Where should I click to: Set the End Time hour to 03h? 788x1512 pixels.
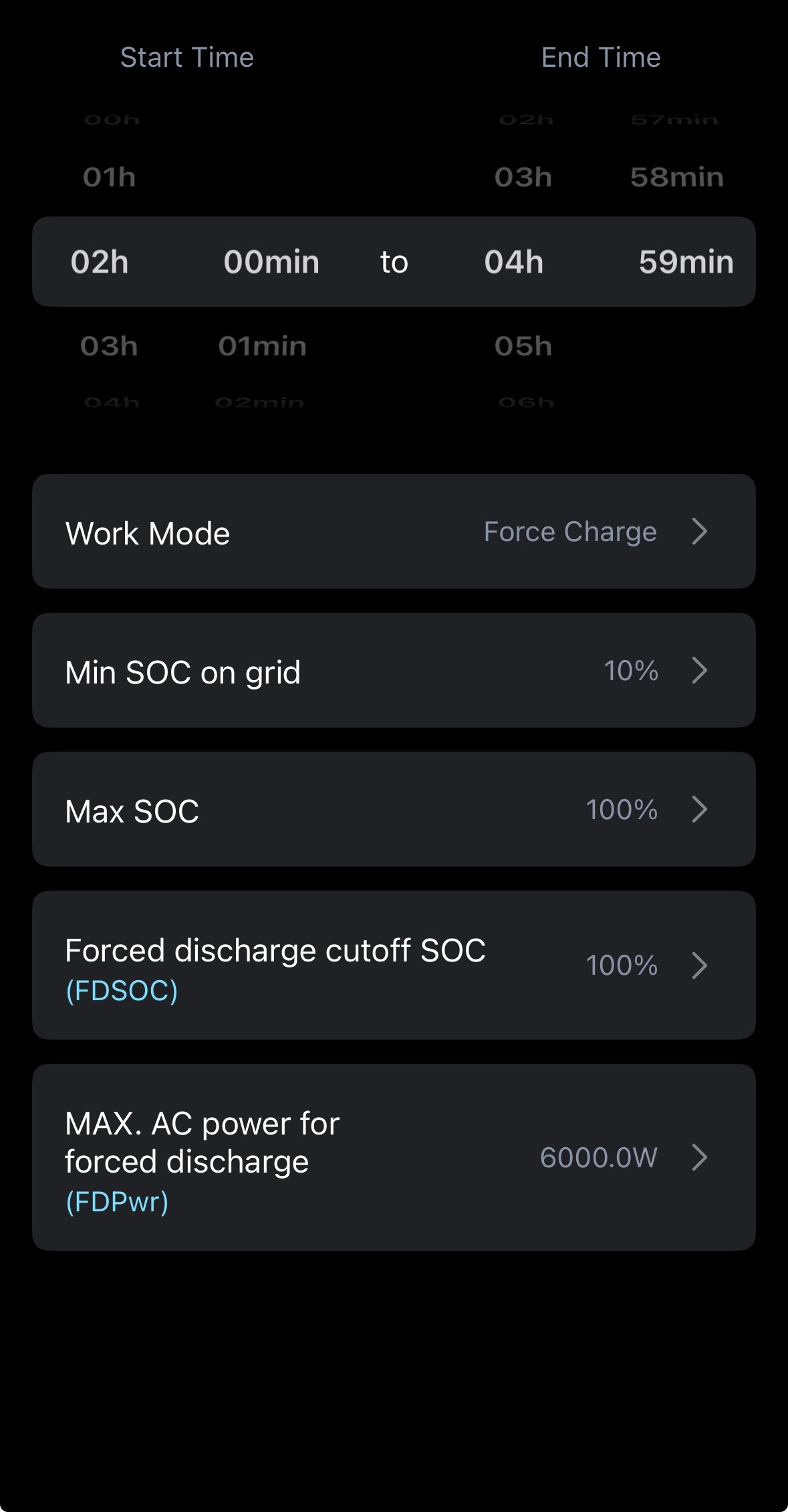click(523, 178)
